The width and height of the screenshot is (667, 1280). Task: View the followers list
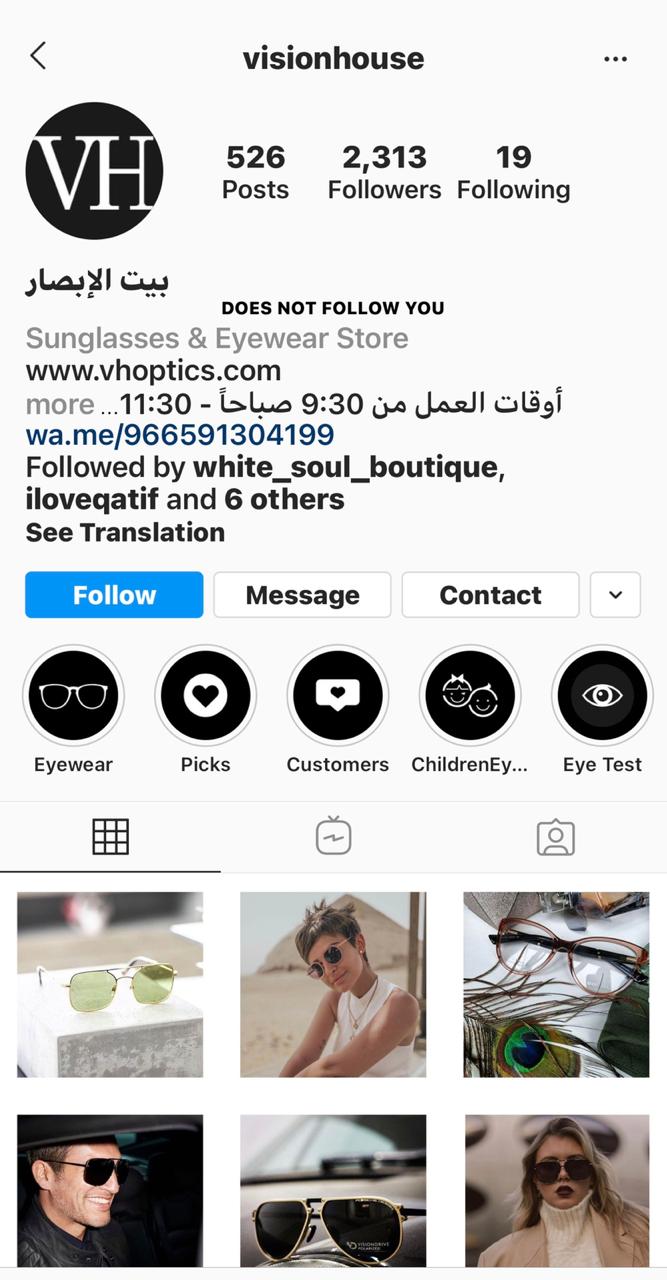pos(384,171)
